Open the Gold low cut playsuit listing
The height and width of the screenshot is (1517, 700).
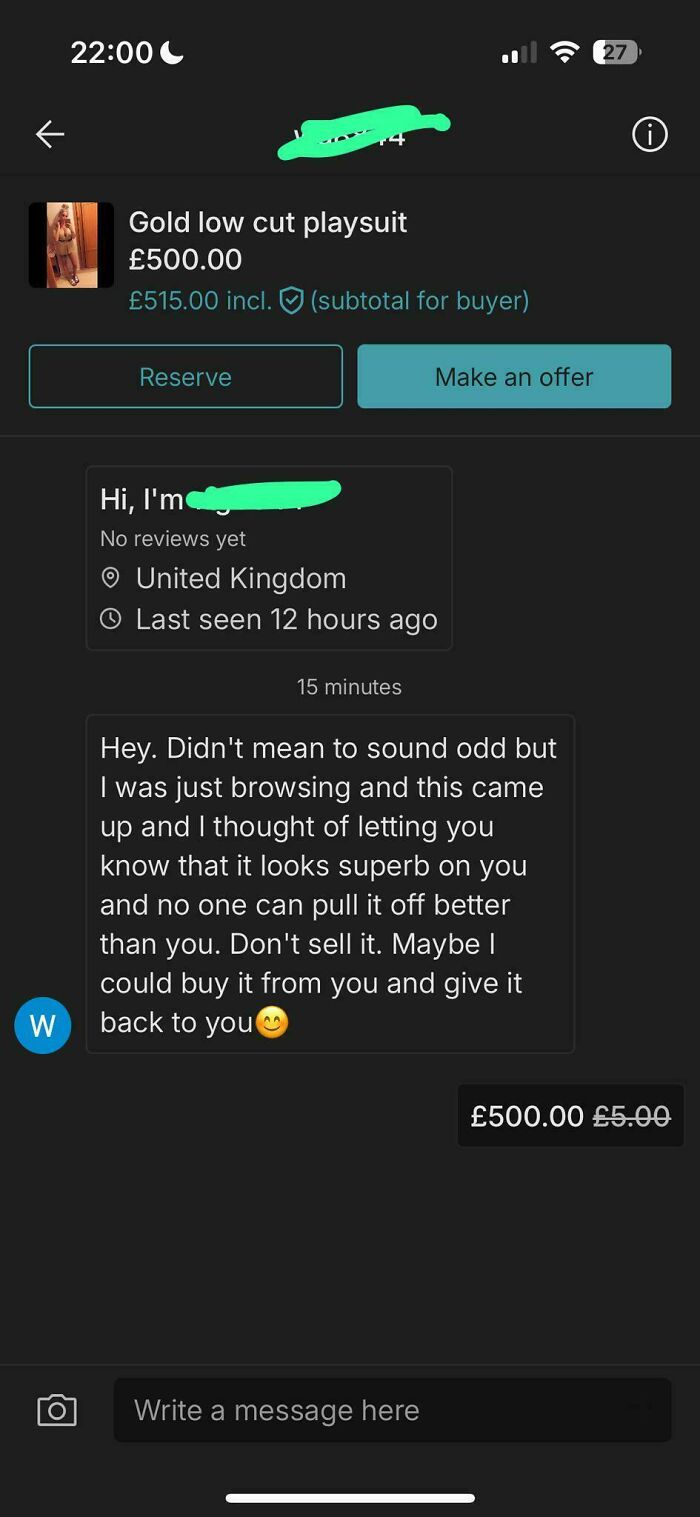point(268,222)
